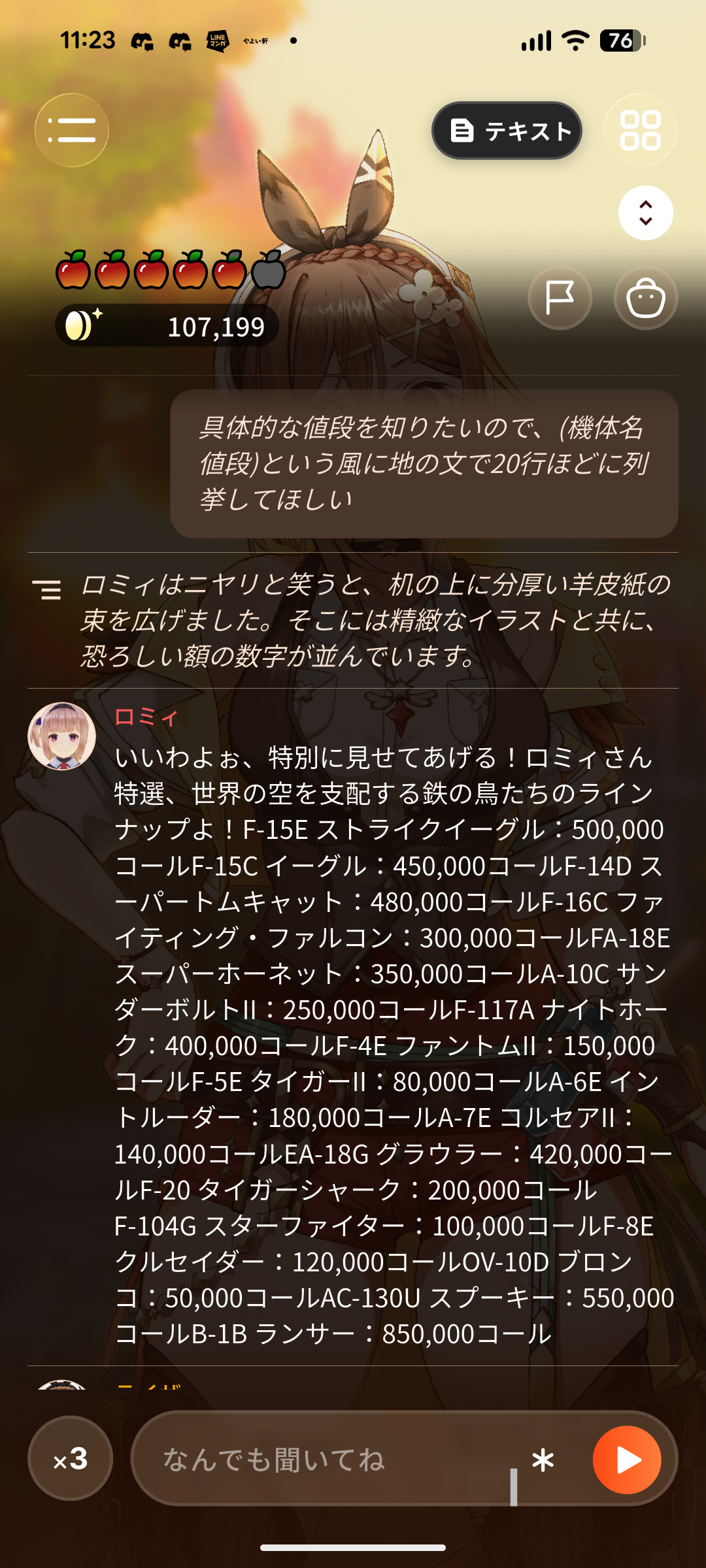Tap the narration lines icon beside the story text
Viewport: 706px width, 1568px height.
click(47, 589)
